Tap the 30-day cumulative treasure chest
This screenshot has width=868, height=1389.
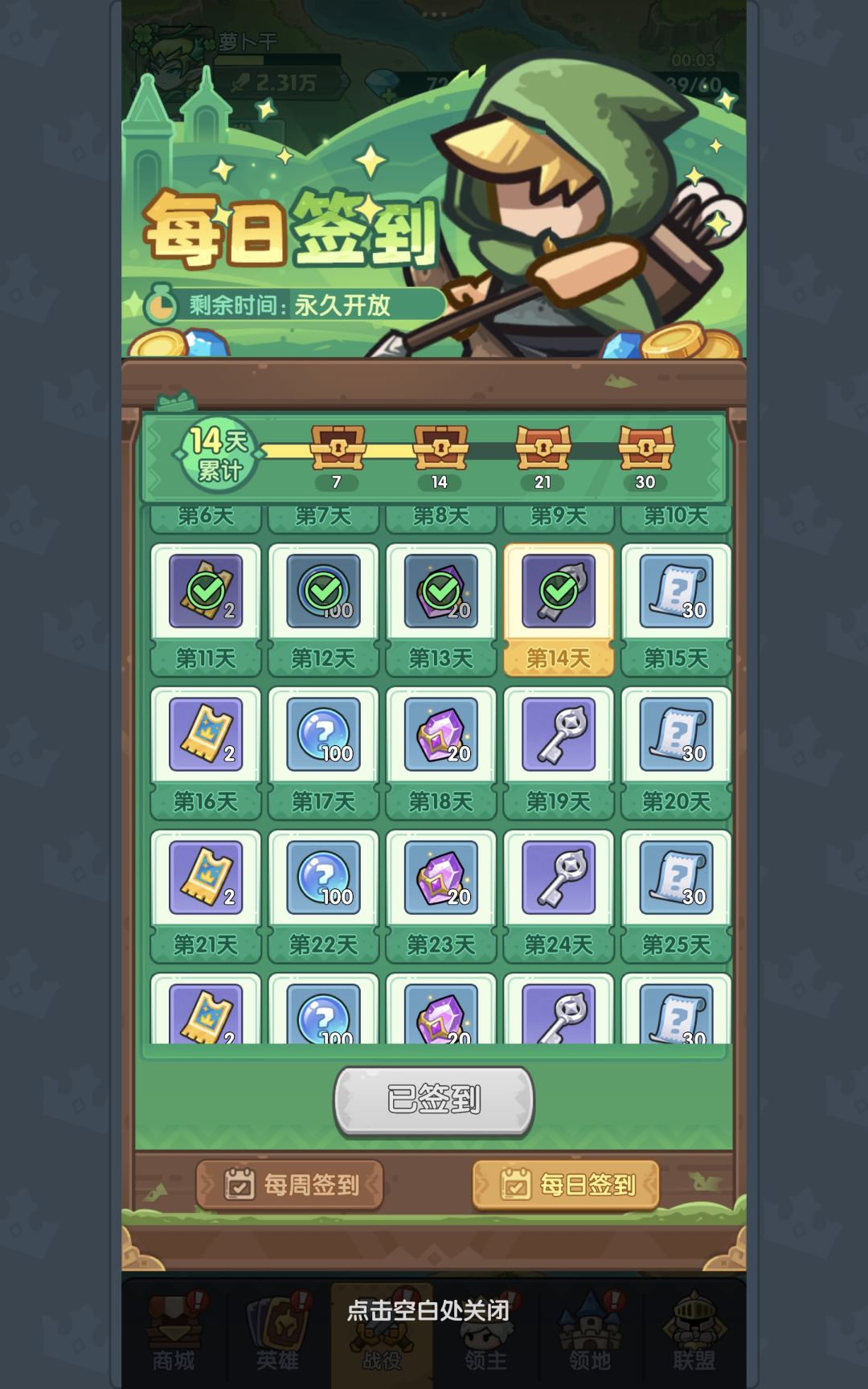(646, 448)
